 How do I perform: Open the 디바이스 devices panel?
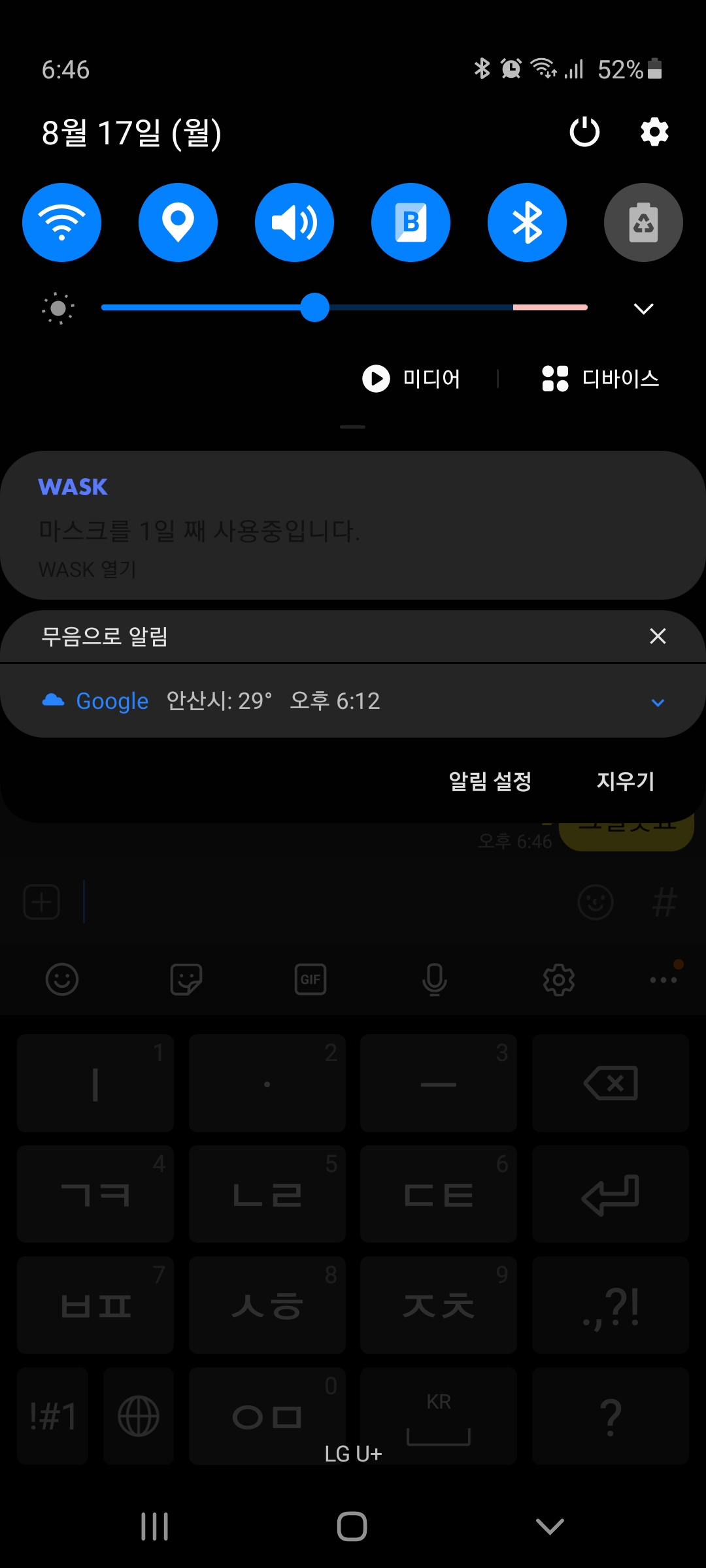[x=601, y=378]
